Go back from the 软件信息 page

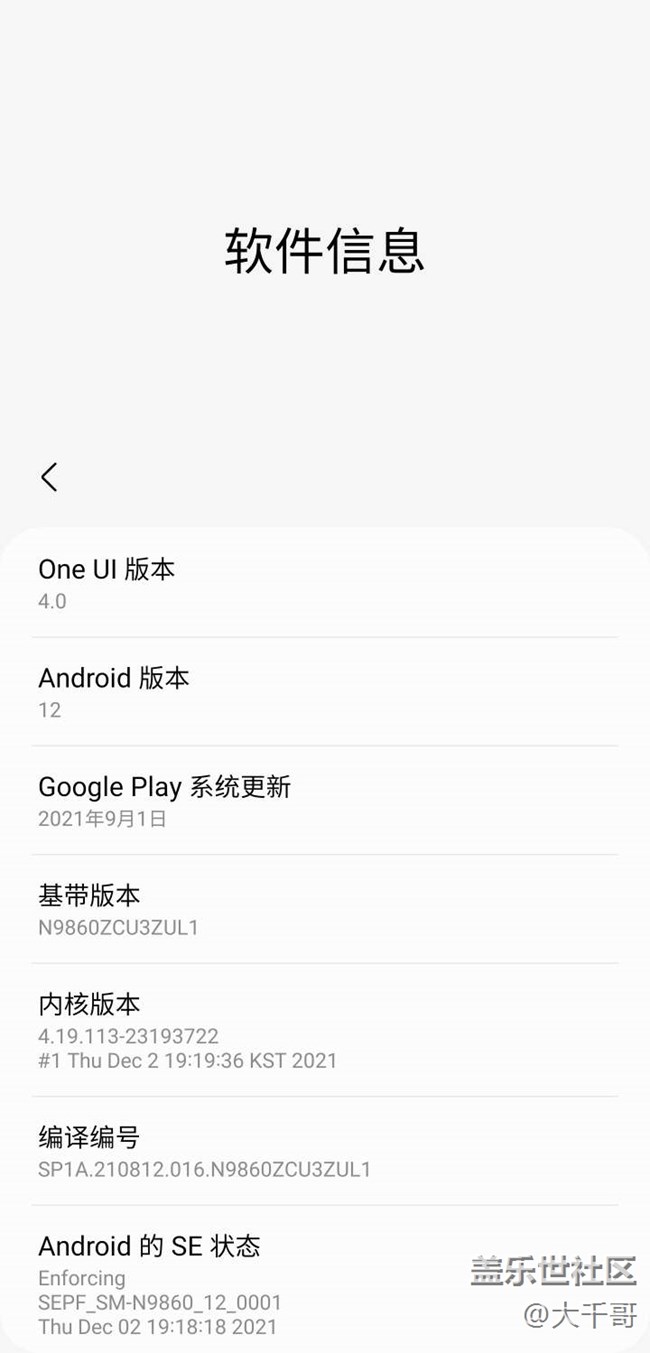(49, 477)
